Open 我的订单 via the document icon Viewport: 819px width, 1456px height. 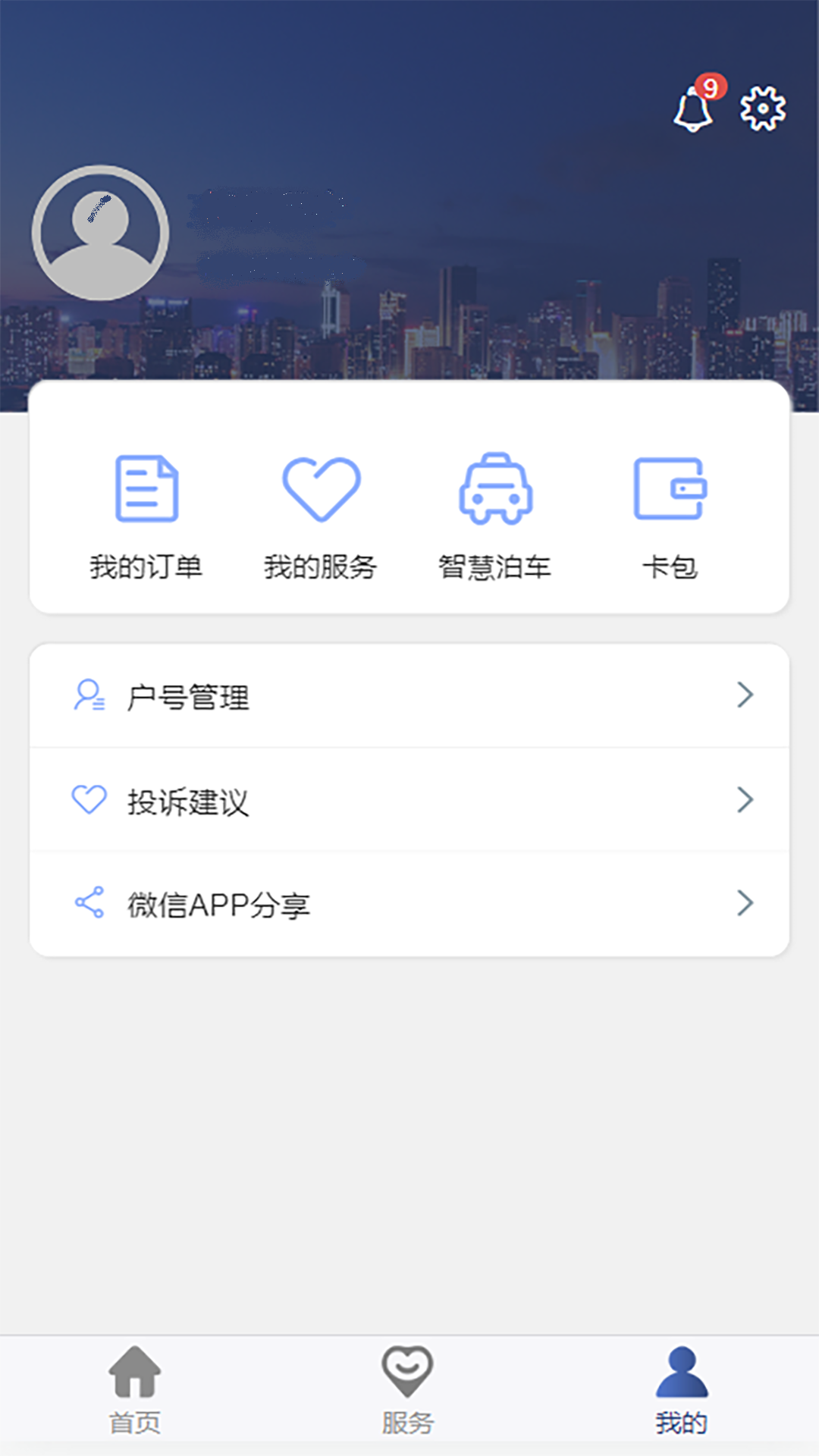[x=148, y=489]
